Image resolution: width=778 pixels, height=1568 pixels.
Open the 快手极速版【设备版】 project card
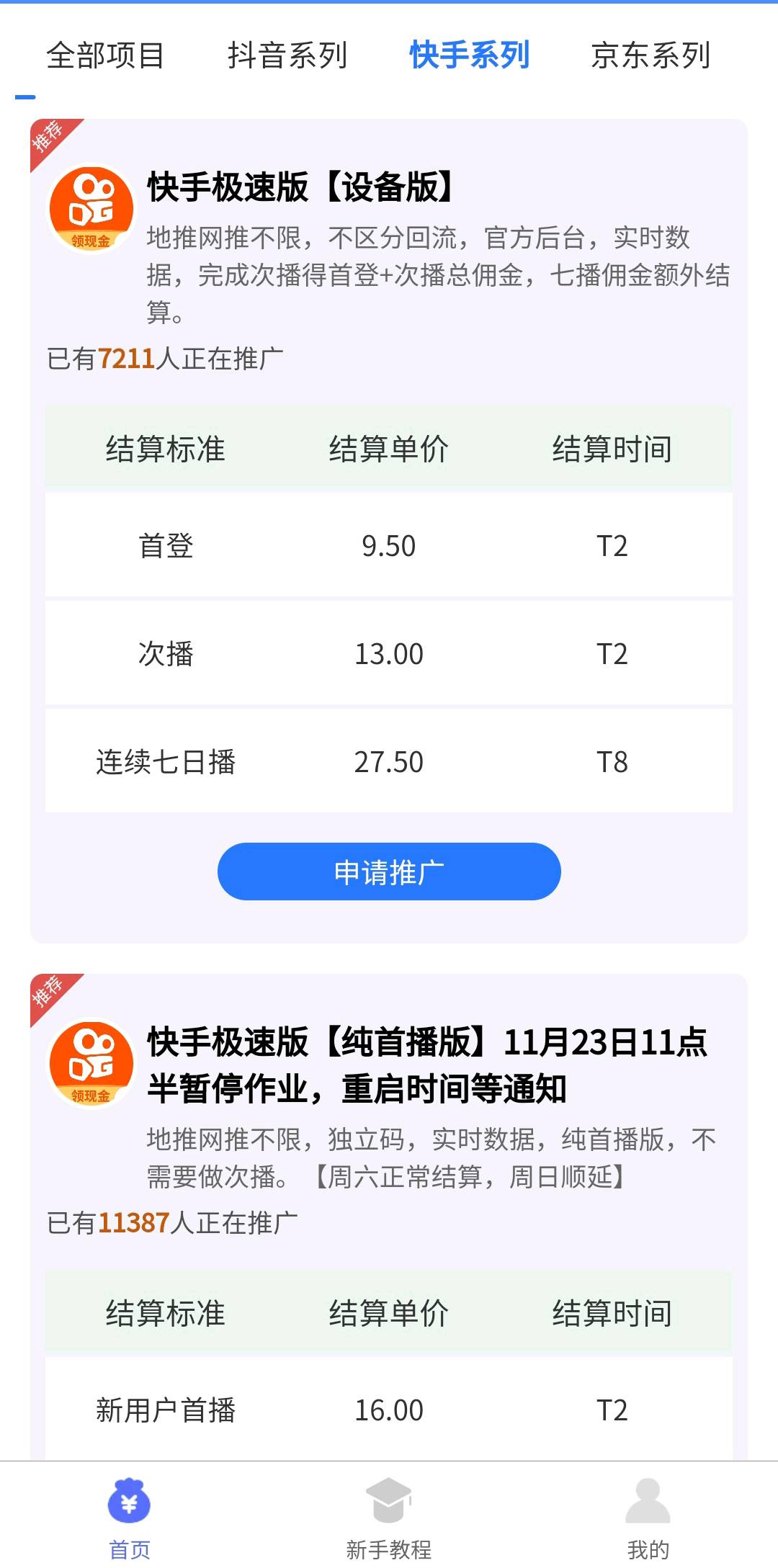(303, 187)
